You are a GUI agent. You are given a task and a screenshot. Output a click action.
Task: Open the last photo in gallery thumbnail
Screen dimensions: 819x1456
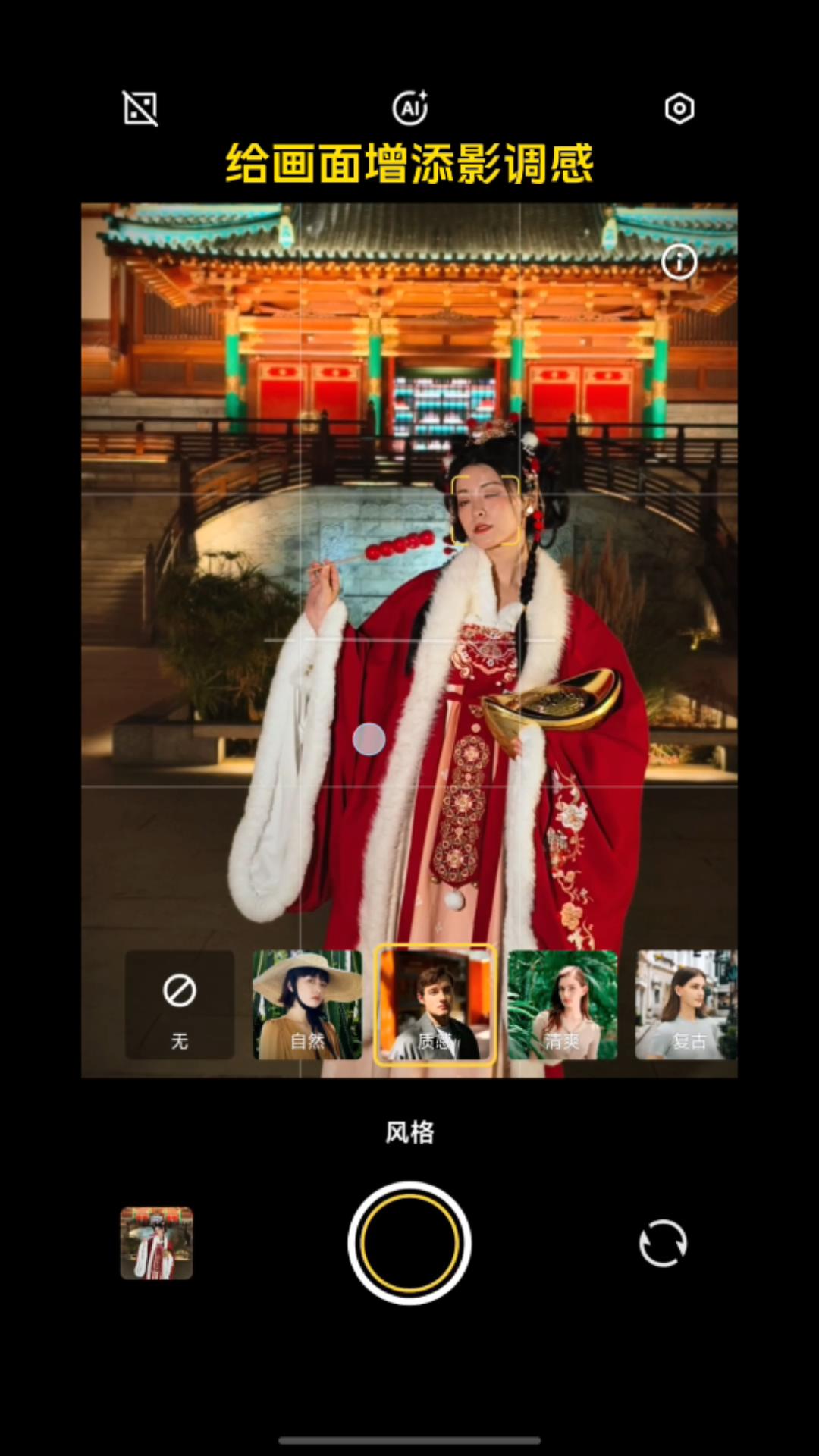pyautogui.click(x=156, y=1244)
